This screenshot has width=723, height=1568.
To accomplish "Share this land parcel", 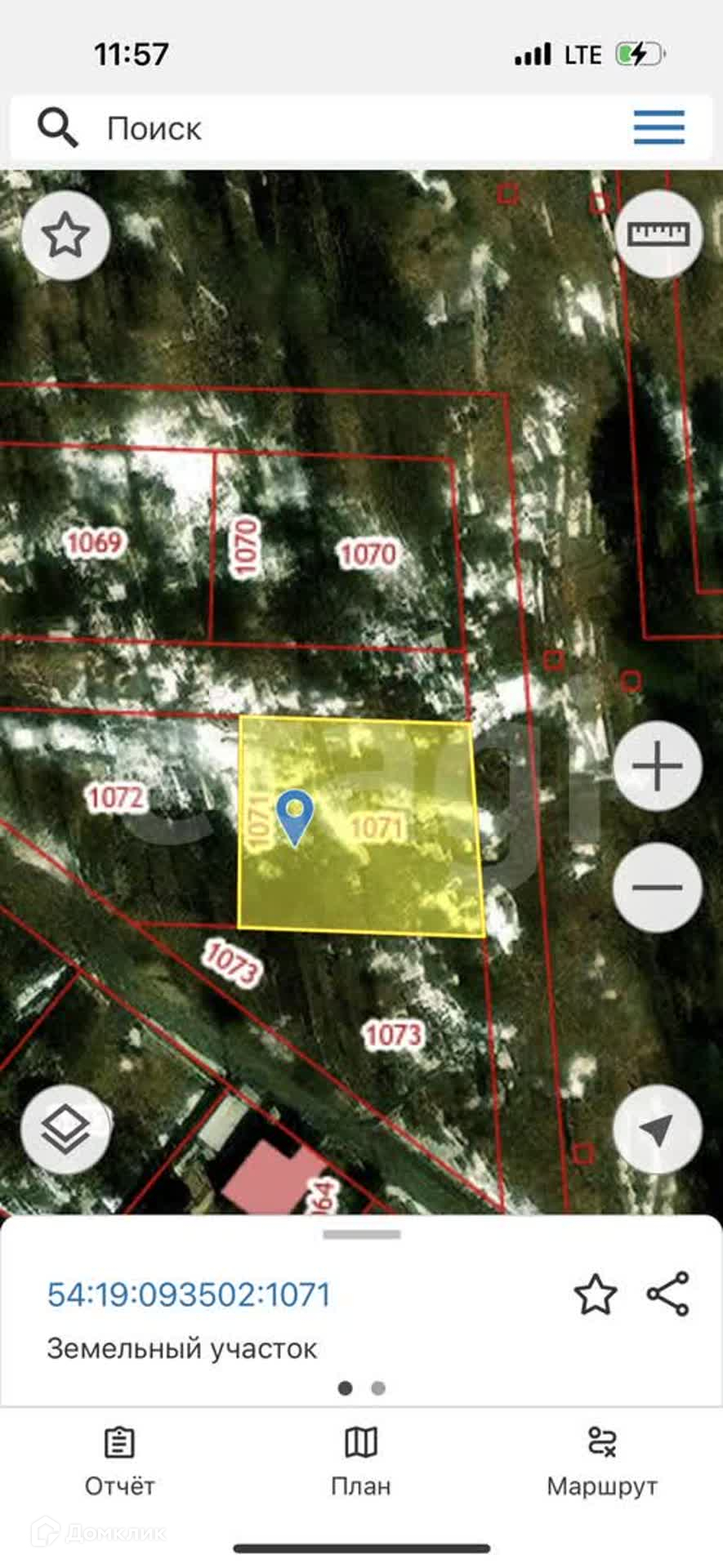I will coord(668,1294).
